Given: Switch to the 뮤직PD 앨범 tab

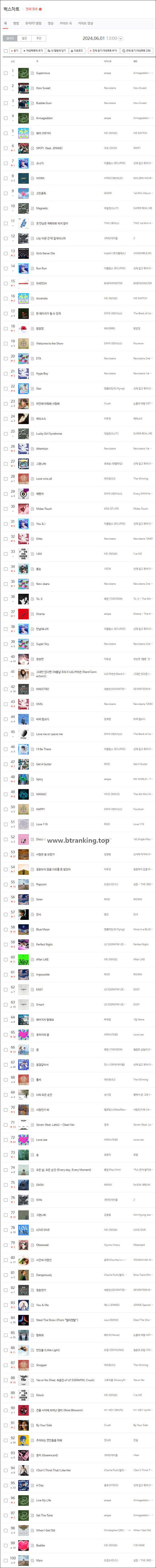Looking at the screenshot, I should (34, 23).
